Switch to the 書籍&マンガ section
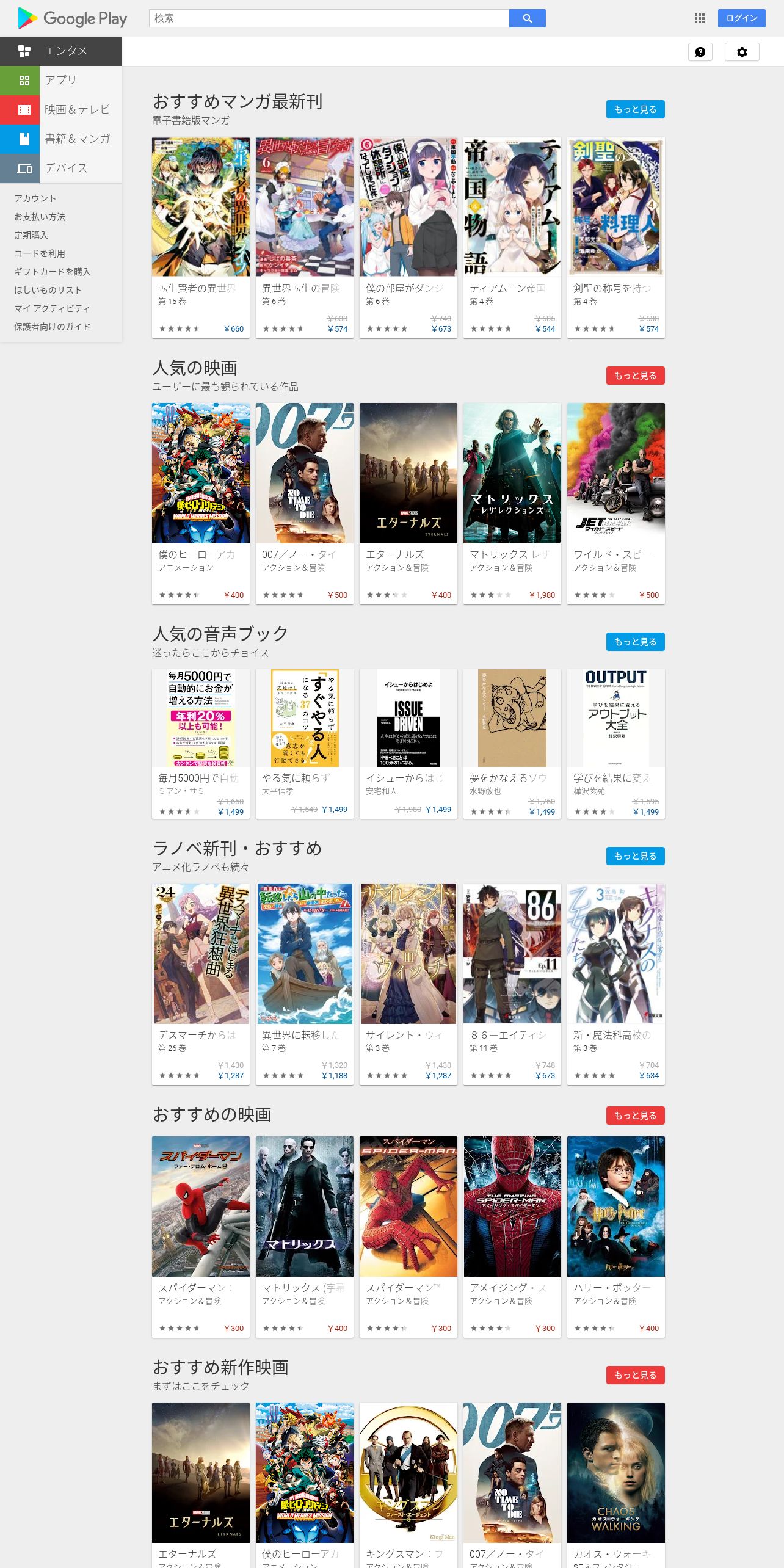 [x=61, y=139]
